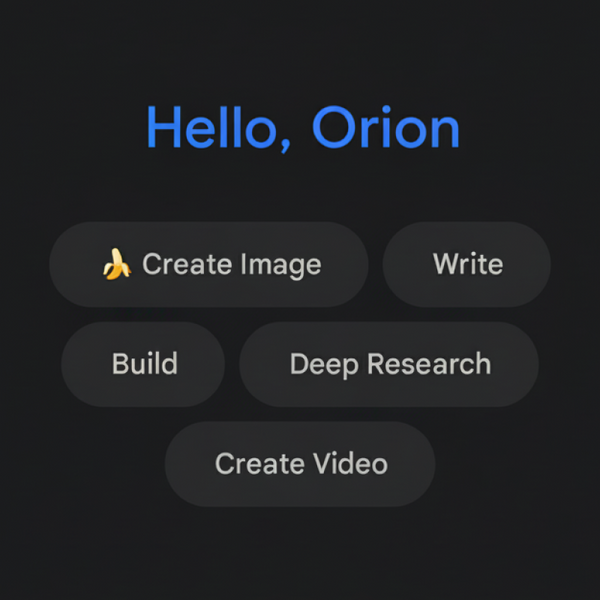600x600 pixels.
Task: Open the Create Video option
Action: [x=300, y=463]
